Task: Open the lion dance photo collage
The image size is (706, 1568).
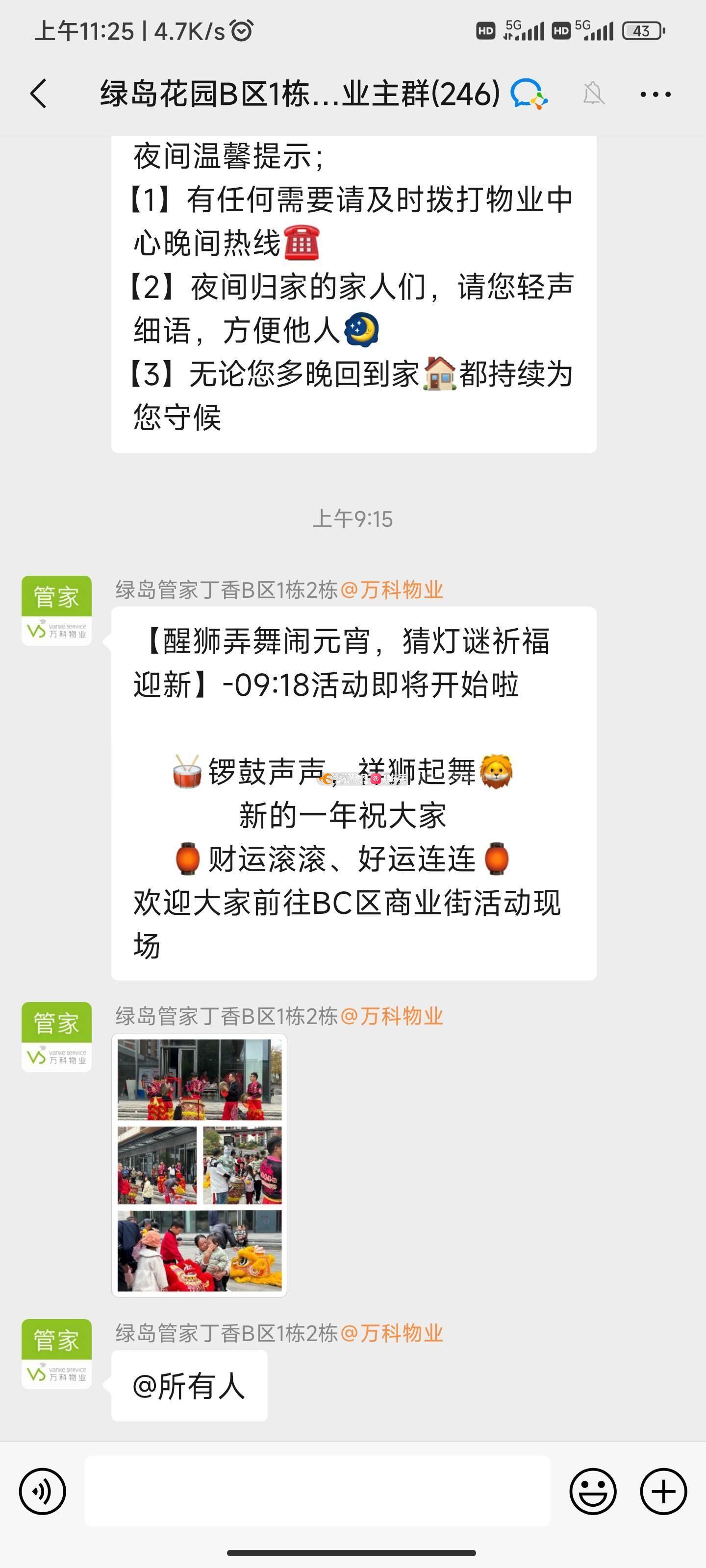Action: (199, 1165)
